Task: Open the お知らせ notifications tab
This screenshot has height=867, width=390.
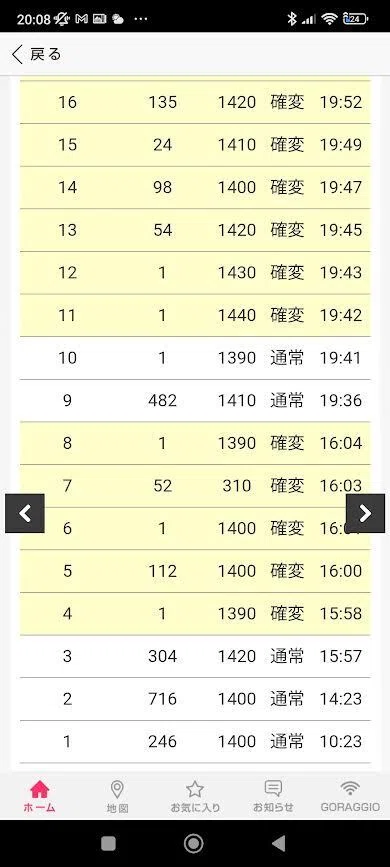Action: [273, 796]
